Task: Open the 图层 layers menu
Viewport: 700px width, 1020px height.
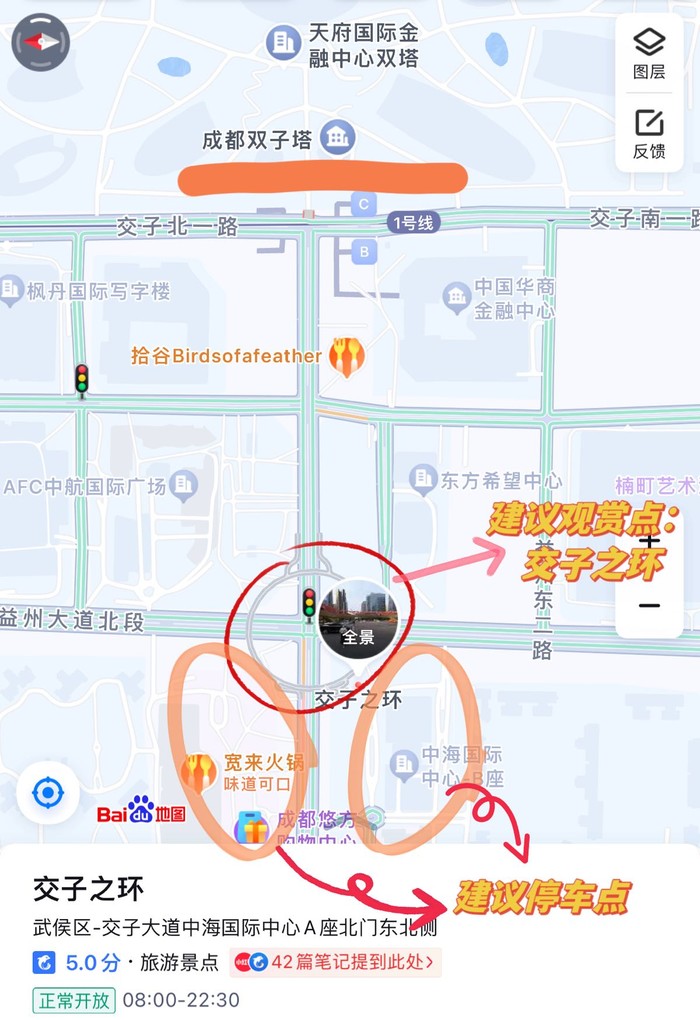Action: point(649,53)
